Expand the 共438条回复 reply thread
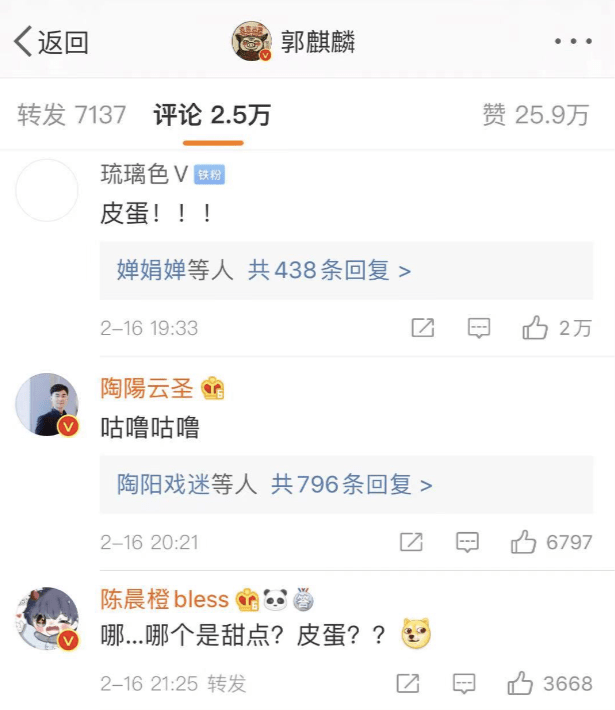Viewport: 615px width, 710px height. click(x=329, y=270)
